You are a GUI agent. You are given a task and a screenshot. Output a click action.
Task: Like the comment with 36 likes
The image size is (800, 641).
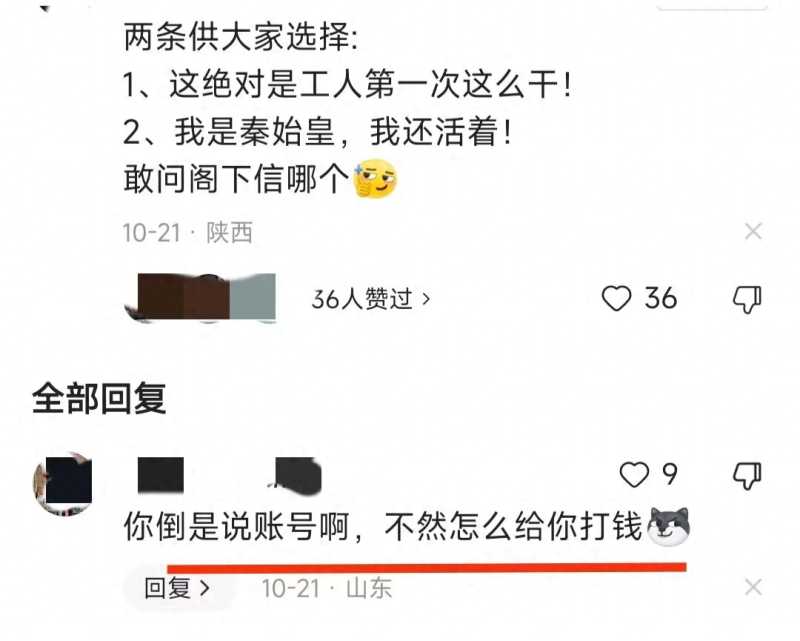click(x=618, y=298)
